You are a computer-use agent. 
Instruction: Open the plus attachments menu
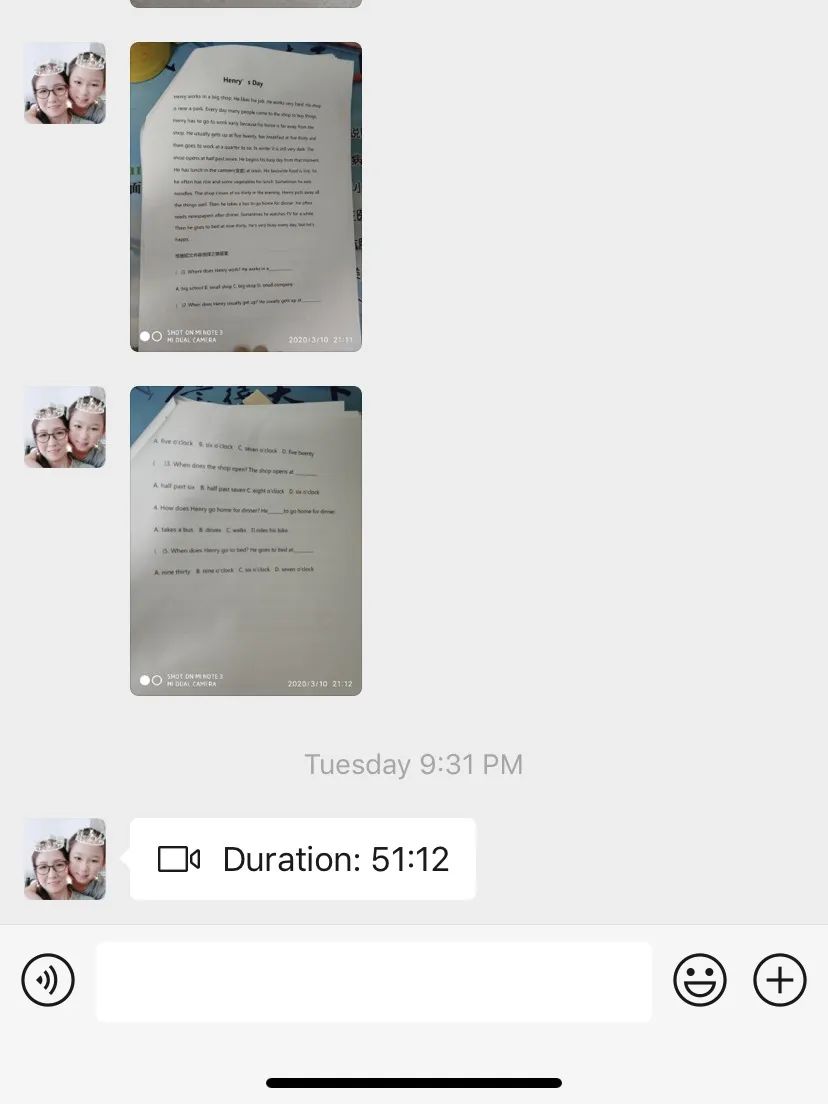[x=779, y=980]
